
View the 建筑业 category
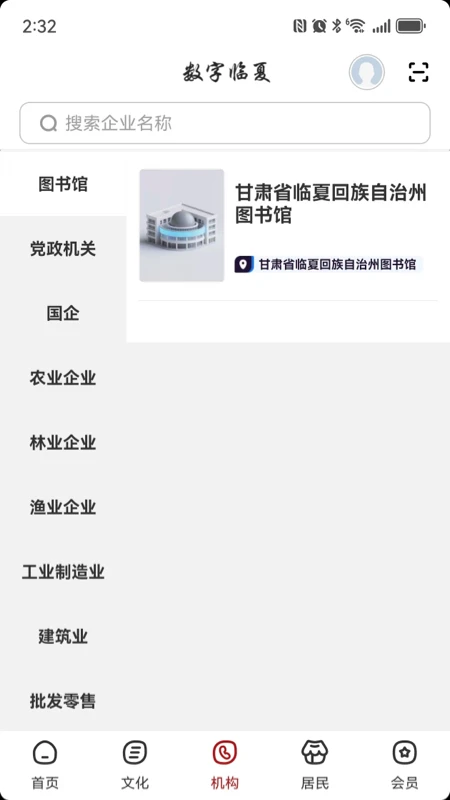(63, 636)
